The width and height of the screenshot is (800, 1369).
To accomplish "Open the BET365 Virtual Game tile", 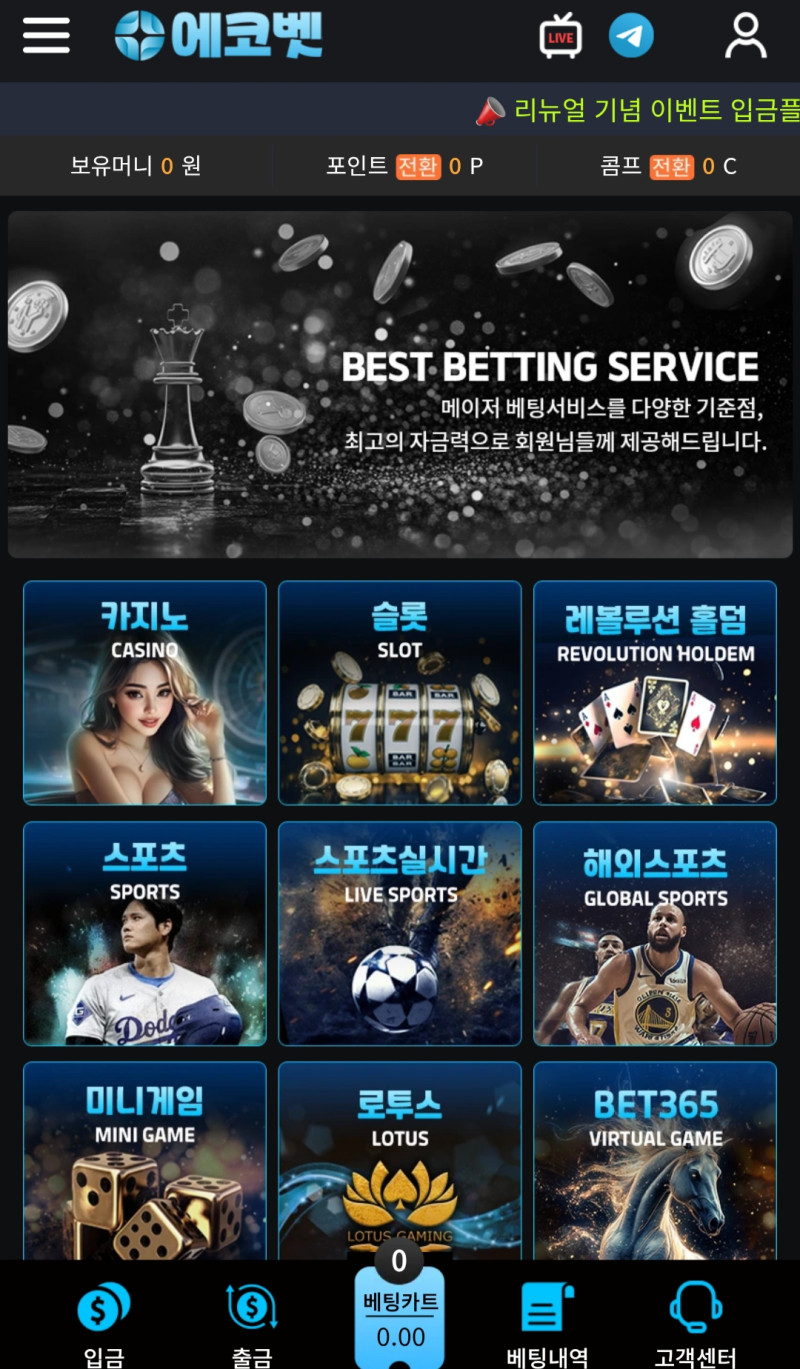I will [655, 1160].
